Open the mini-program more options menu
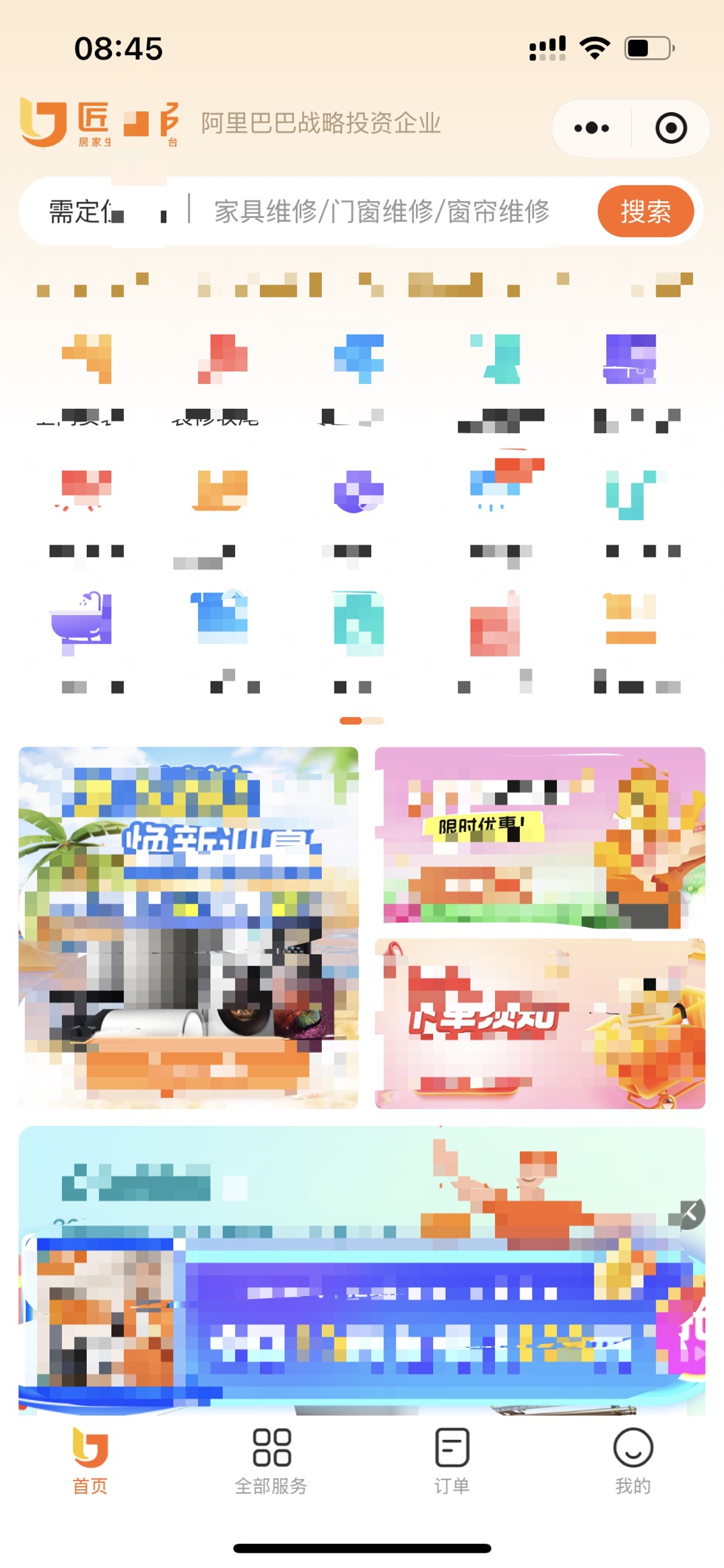The image size is (724, 1568). point(591,128)
